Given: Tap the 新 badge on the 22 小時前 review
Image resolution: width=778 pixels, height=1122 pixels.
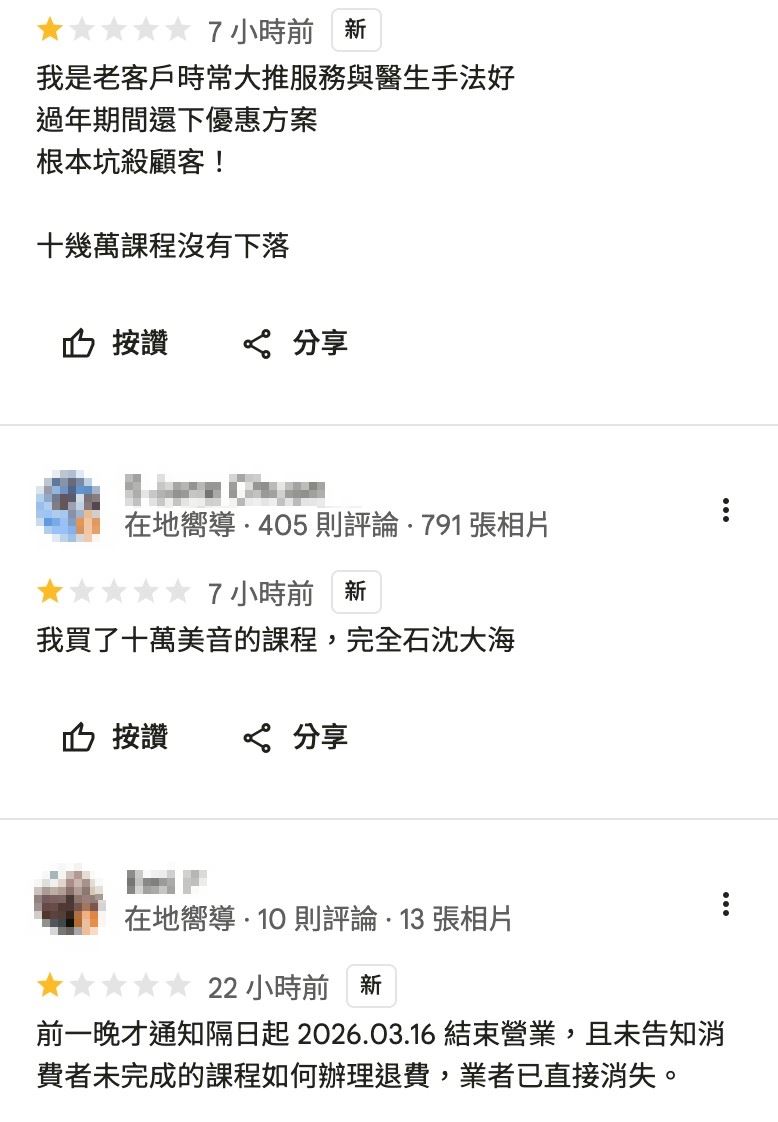Looking at the screenshot, I should (x=371, y=986).
